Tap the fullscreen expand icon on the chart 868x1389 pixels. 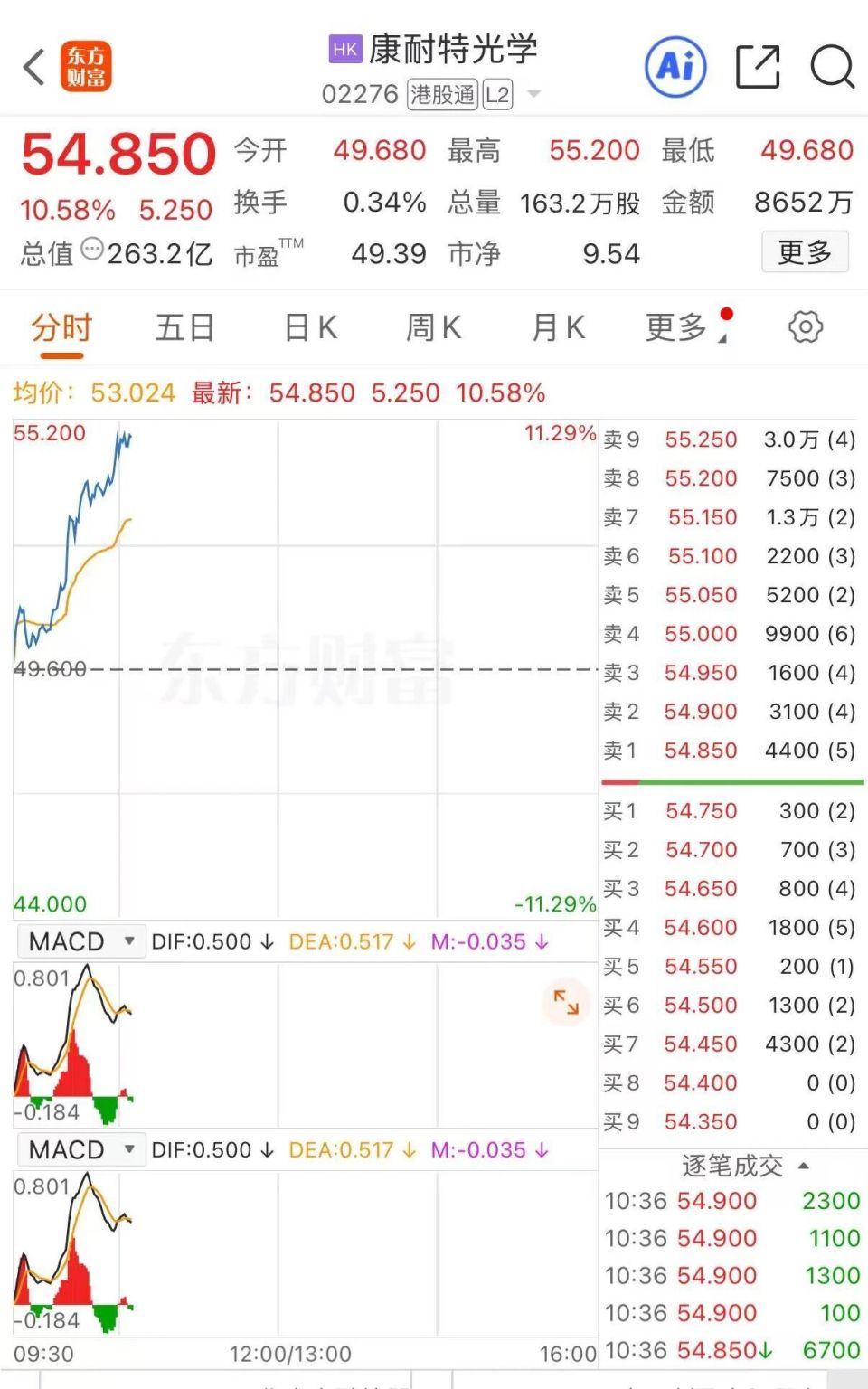tap(565, 1002)
